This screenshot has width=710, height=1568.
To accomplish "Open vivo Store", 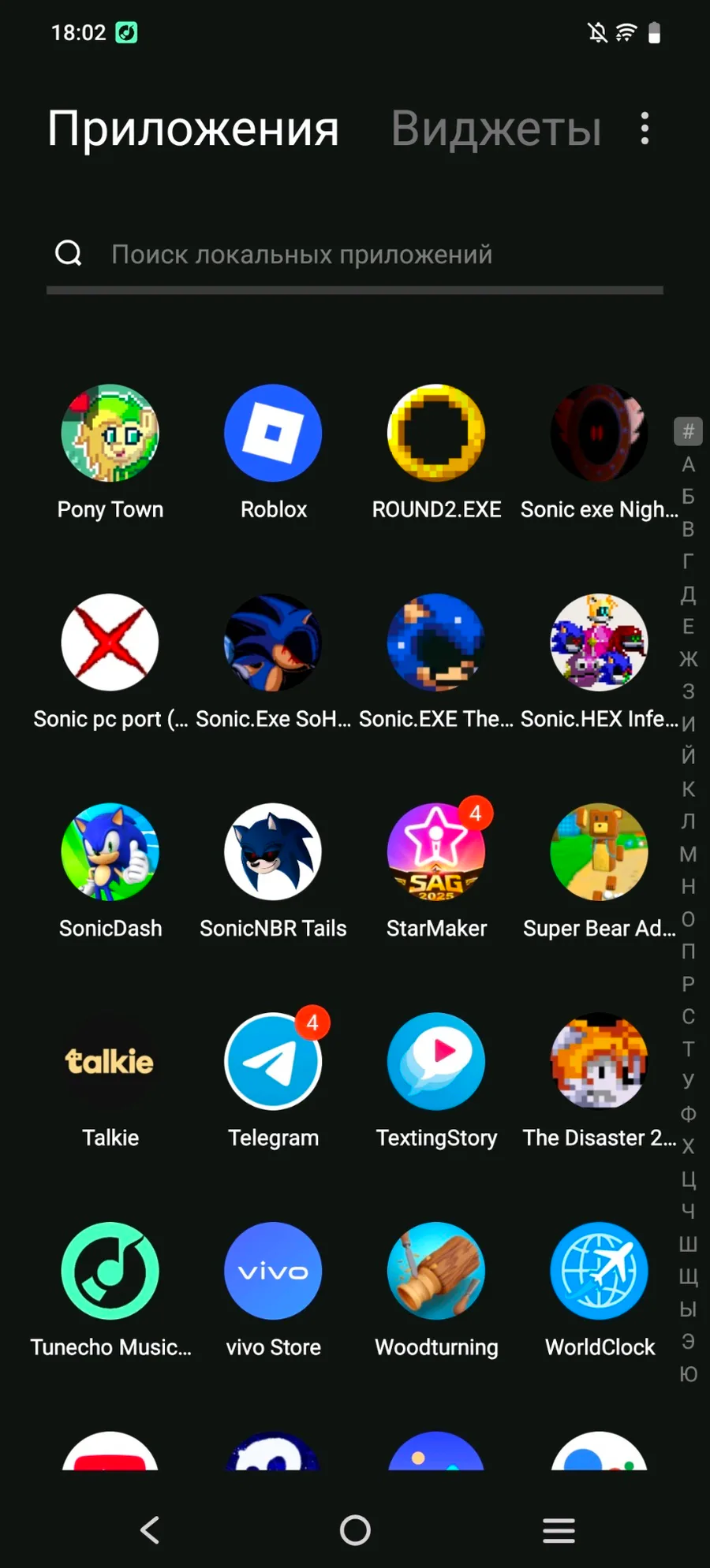I will tap(273, 1272).
